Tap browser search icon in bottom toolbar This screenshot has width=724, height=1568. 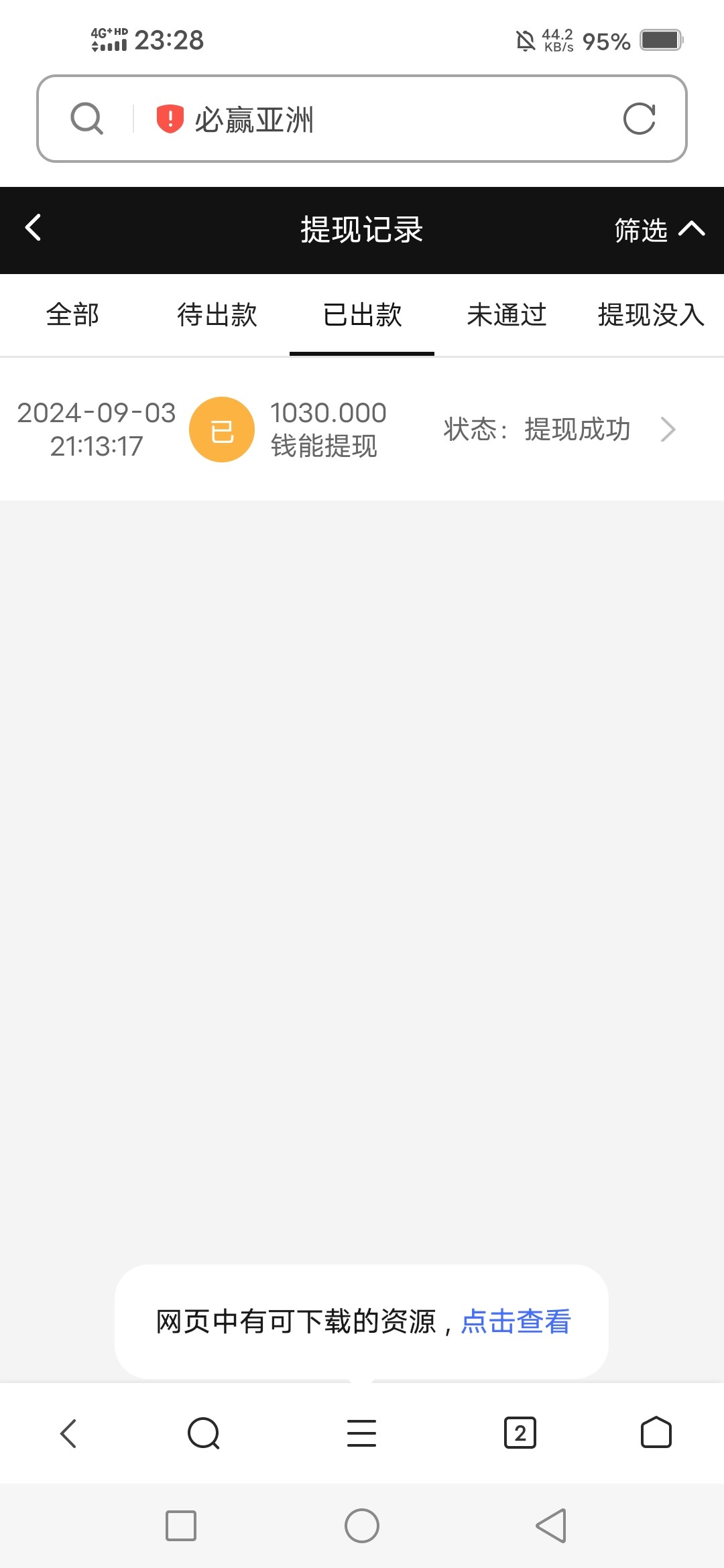coord(204,1433)
